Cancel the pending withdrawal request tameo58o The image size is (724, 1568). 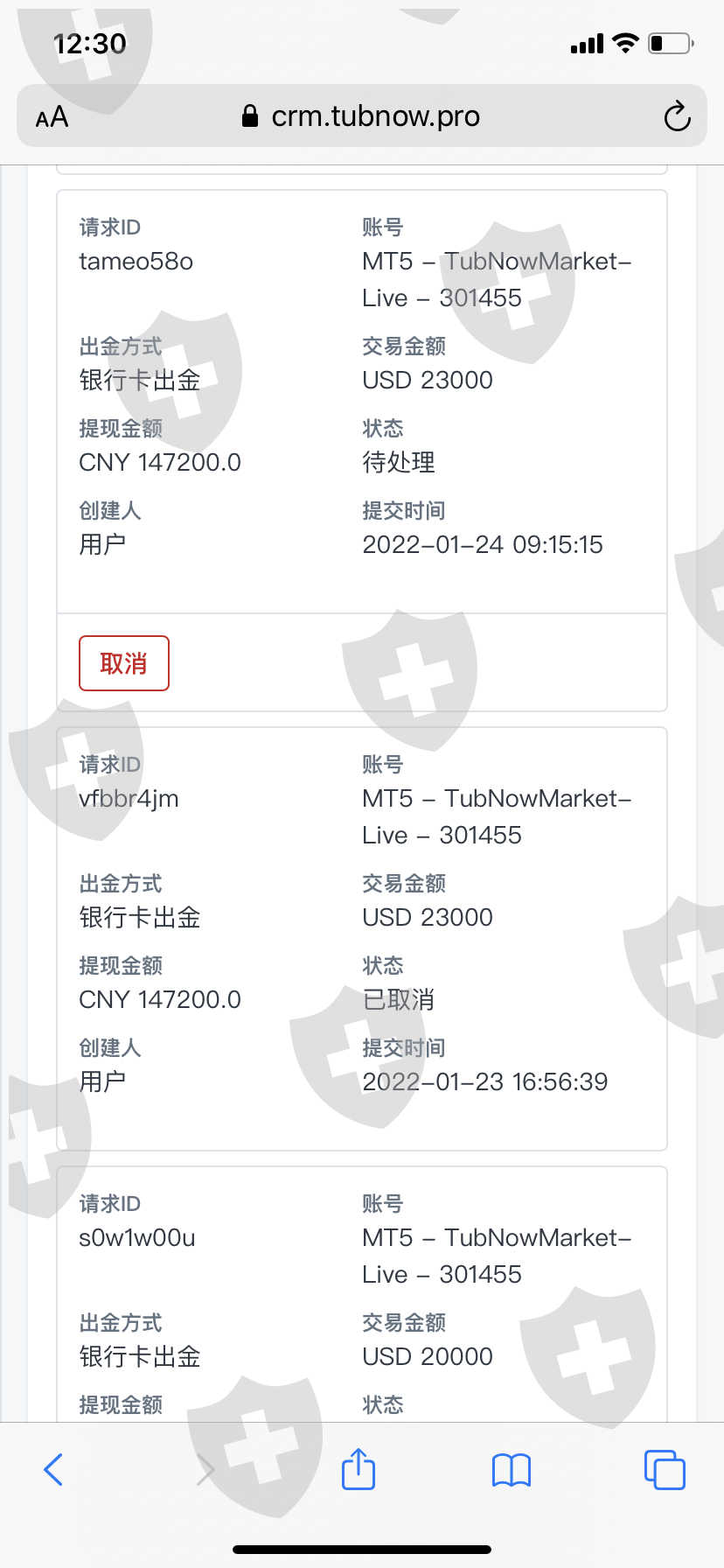123,663
